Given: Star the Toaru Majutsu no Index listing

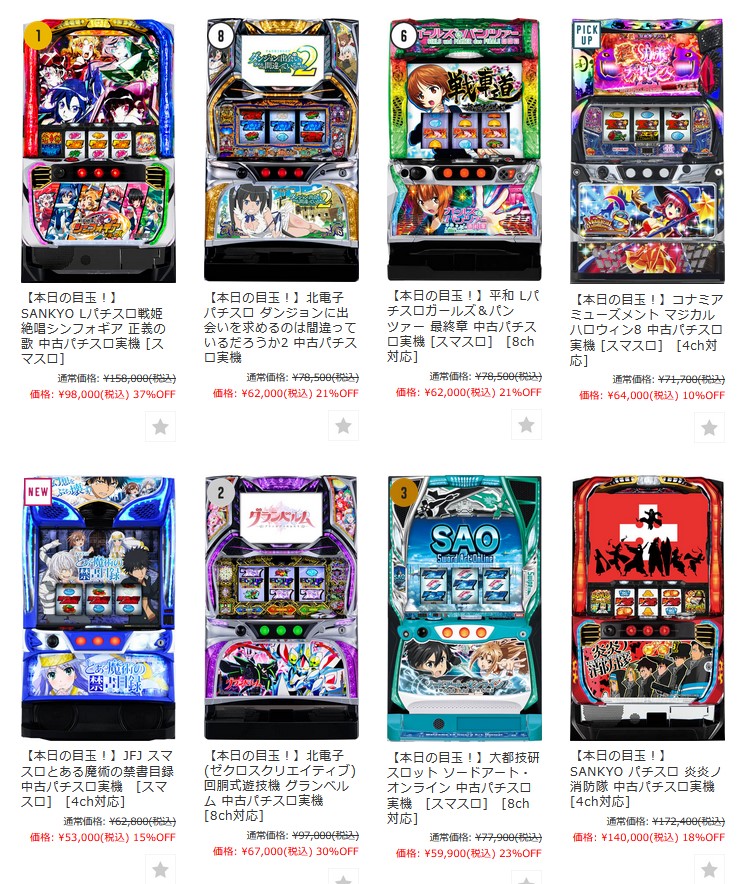Looking at the screenshot, I should pos(160,869).
